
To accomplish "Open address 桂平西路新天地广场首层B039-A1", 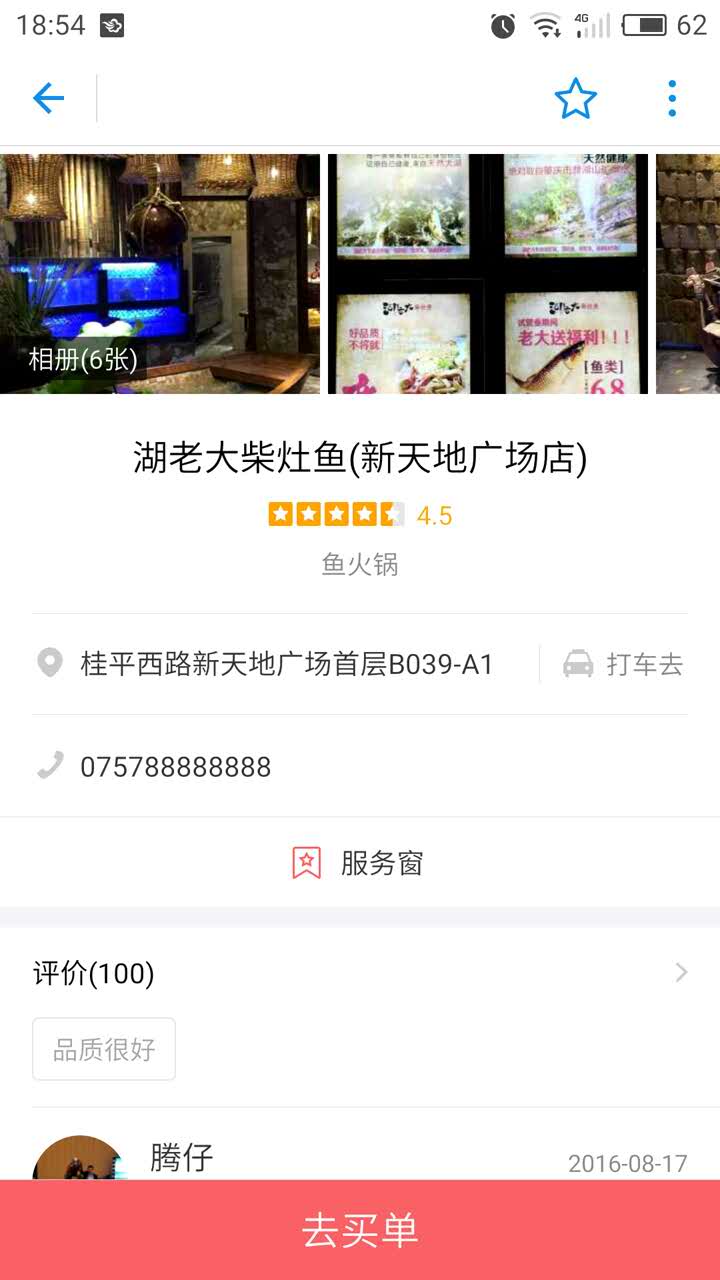I will [x=286, y=664].
